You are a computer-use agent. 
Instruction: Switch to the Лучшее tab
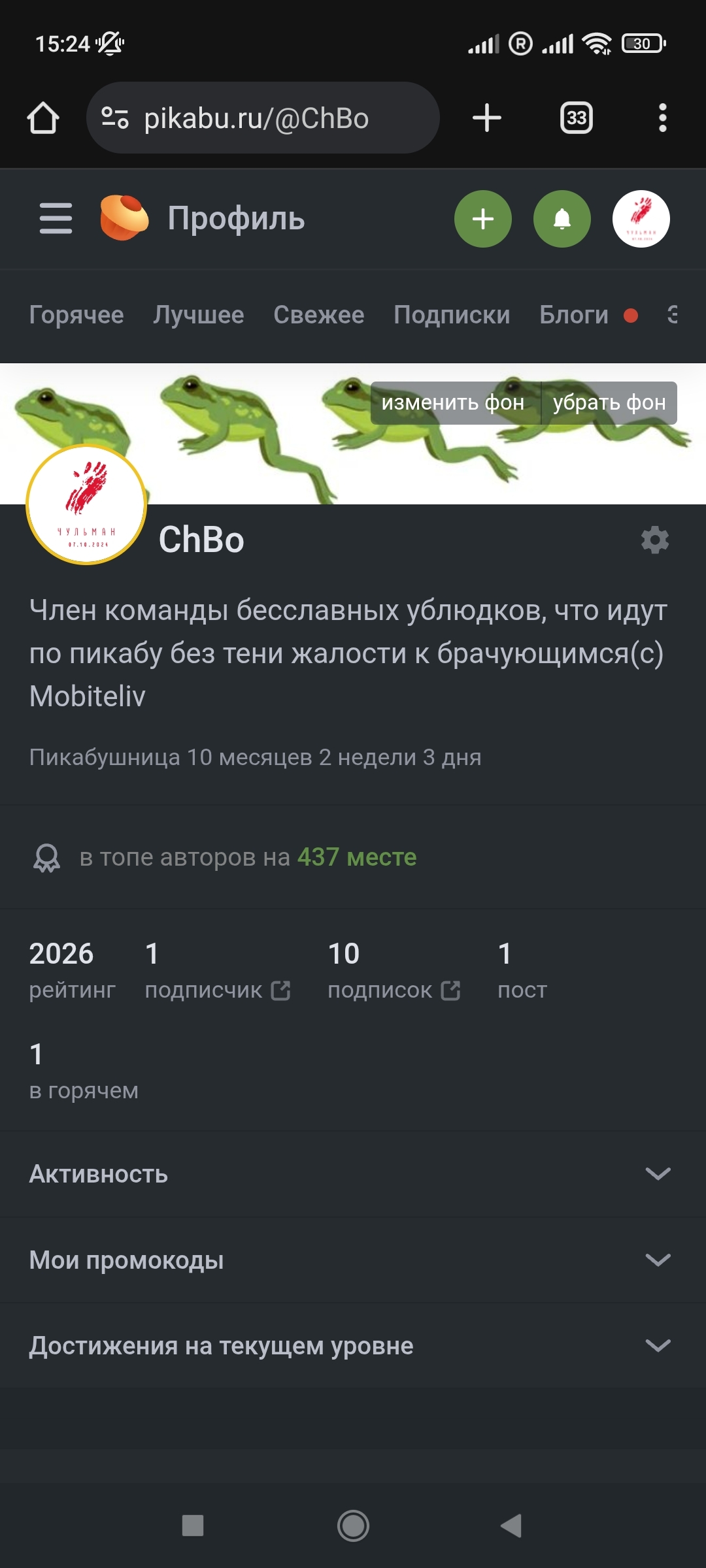199,315
